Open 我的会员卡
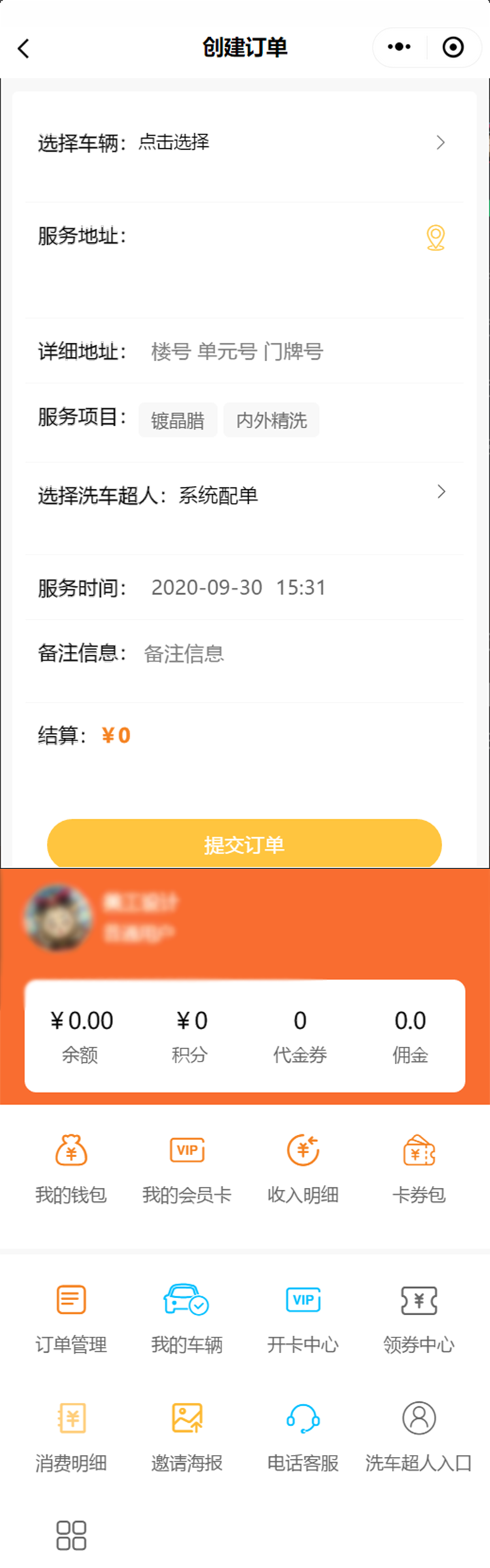Screen dimensions: 490x1568 click(x=188, y=1168)
